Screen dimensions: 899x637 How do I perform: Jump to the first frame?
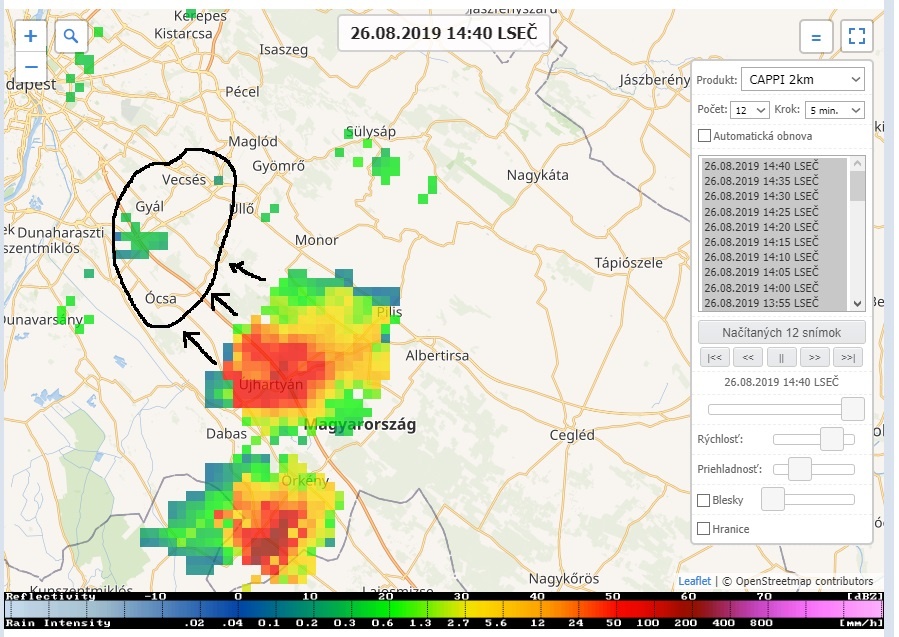click(x=715, y=357)
